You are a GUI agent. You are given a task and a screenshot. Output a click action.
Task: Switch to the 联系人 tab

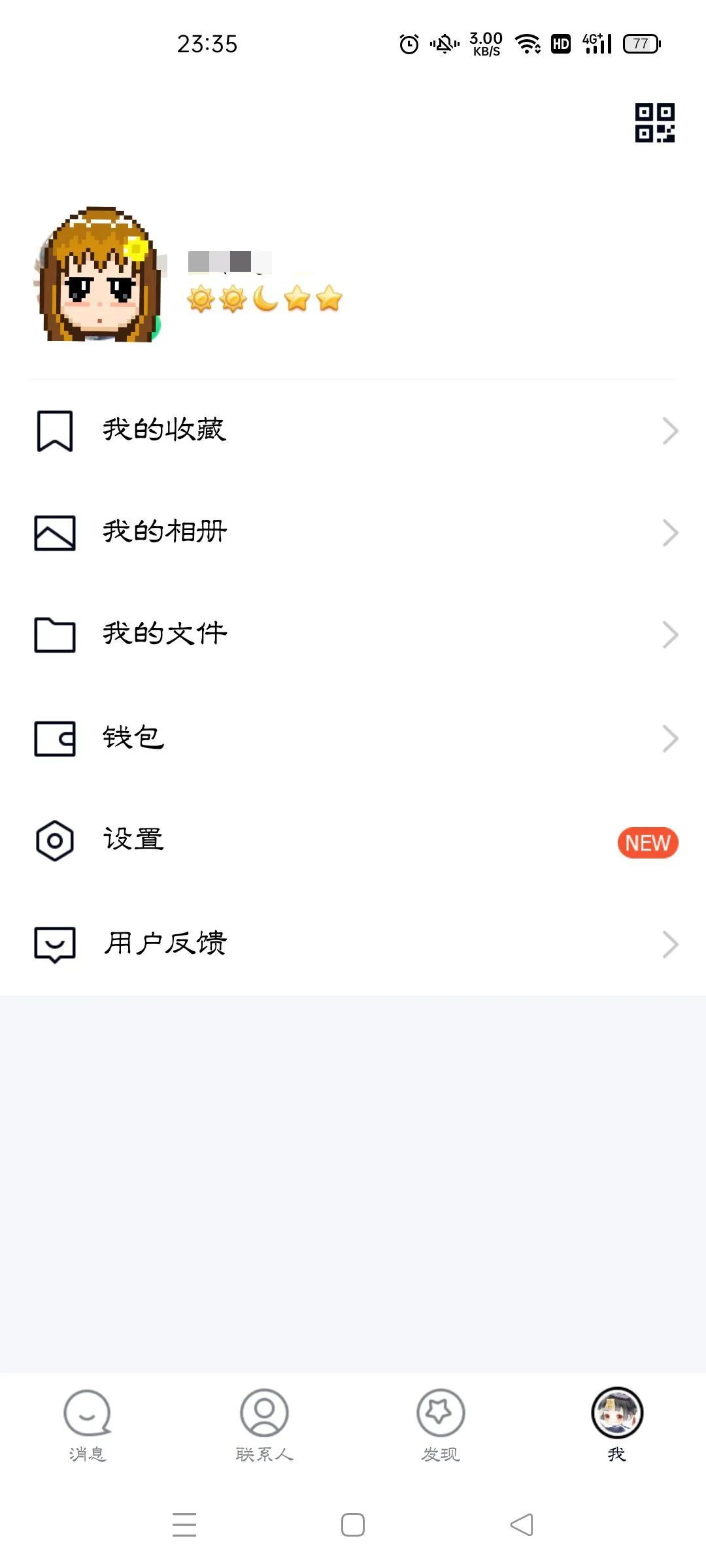(x=264, y=1424)
